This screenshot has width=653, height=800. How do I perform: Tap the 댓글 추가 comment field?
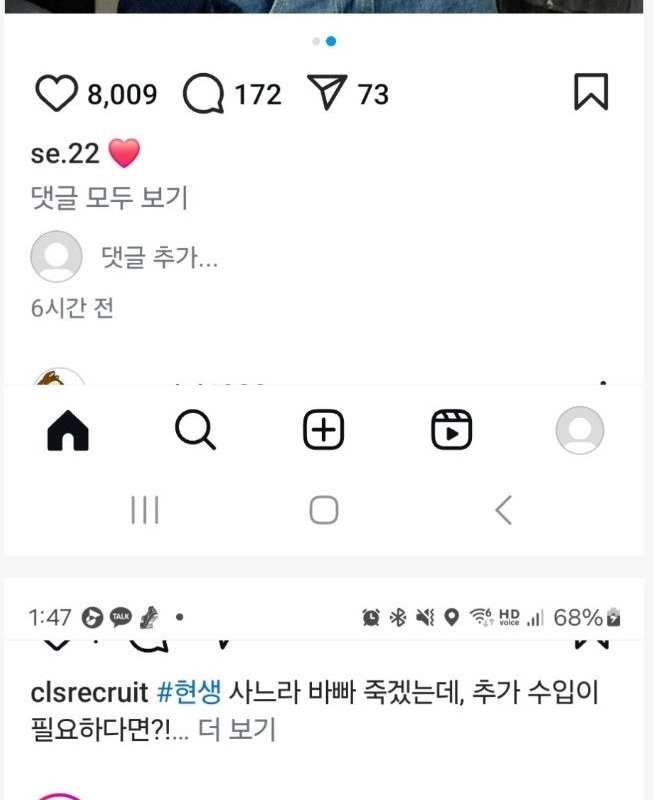tap(160, 258)
